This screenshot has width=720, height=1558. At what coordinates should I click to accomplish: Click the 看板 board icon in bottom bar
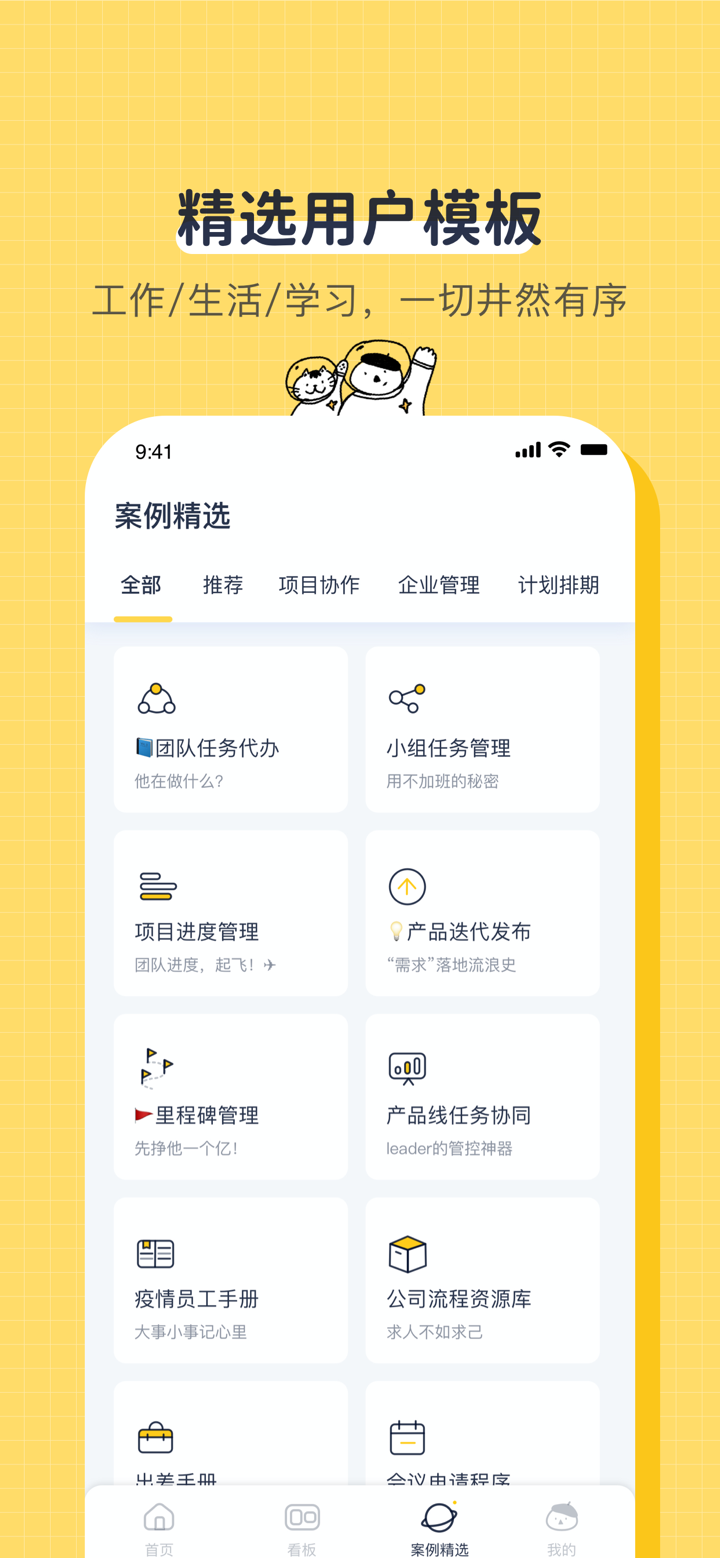[x=302, y=1517]
